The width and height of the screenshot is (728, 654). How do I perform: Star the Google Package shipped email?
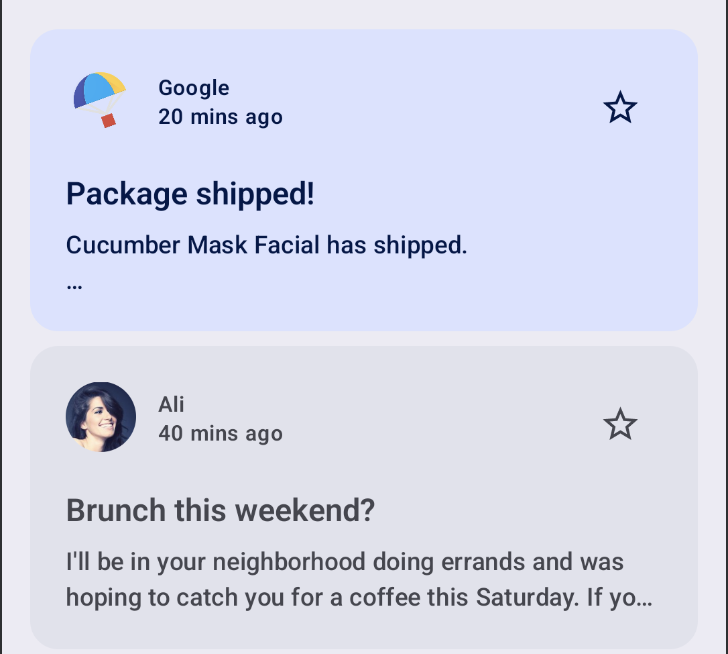coord(620,107)
